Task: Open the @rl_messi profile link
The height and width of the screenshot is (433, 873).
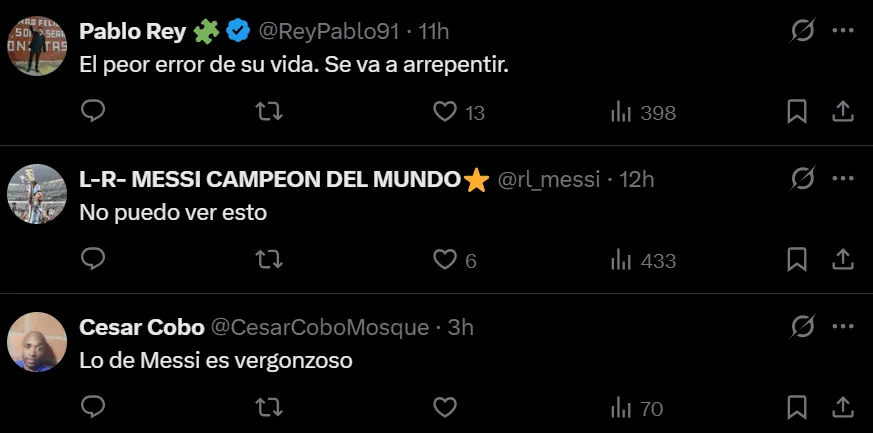Action: [548, 180]
